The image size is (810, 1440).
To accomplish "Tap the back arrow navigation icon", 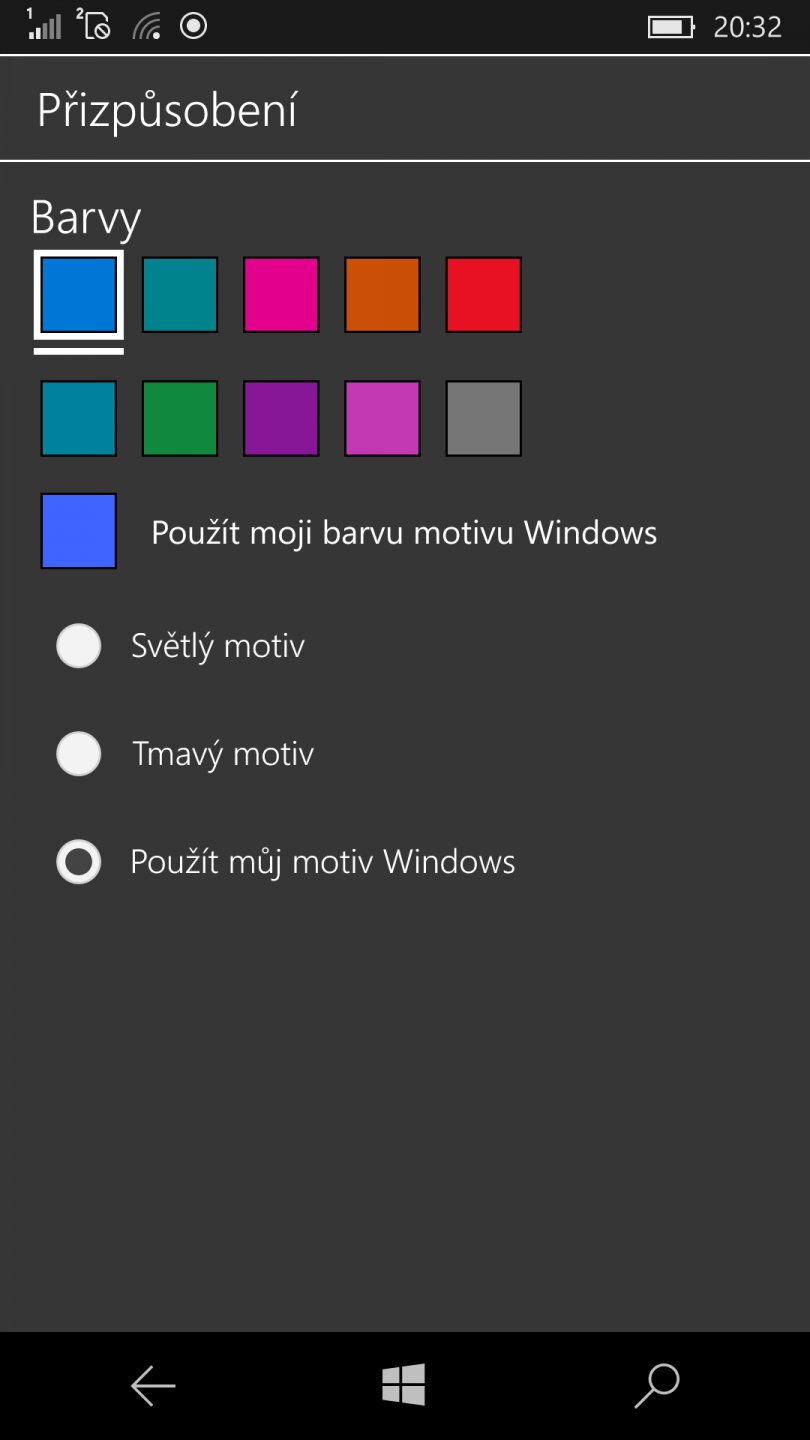I will [x=152, y=1386].
